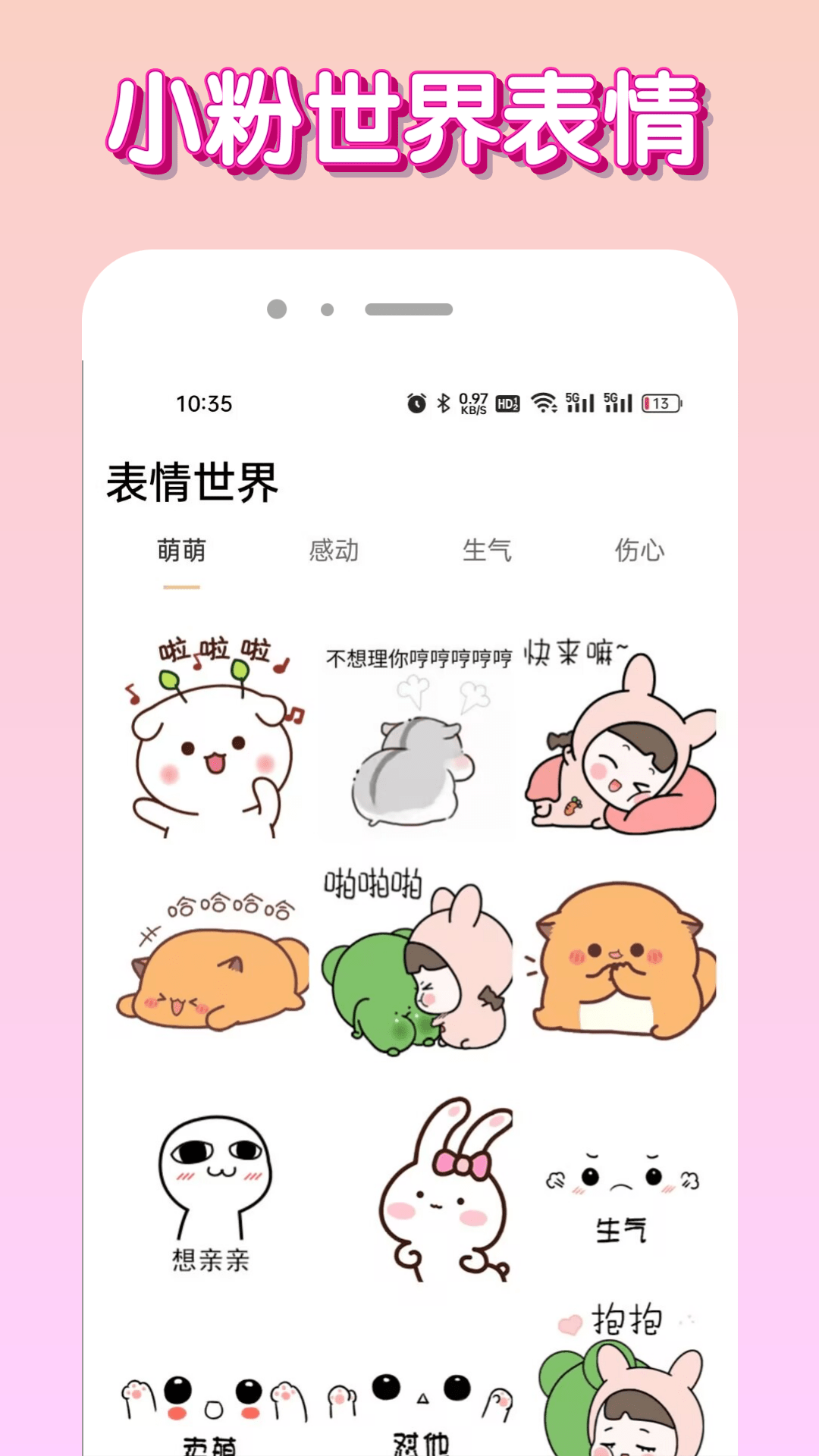Open the 伤心 sticker category

[639, 552]
